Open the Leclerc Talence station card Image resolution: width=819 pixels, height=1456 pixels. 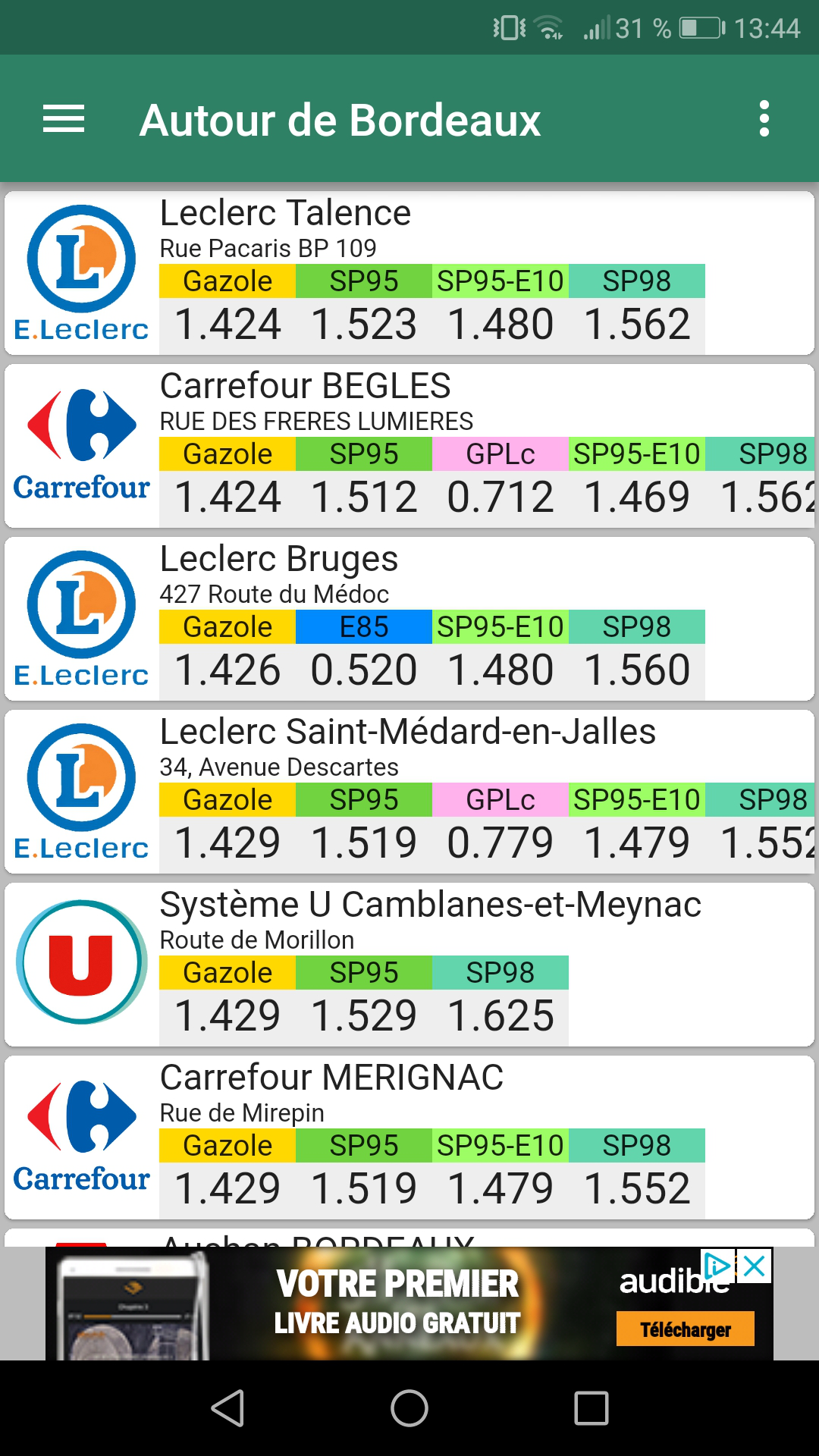[409, 273]
